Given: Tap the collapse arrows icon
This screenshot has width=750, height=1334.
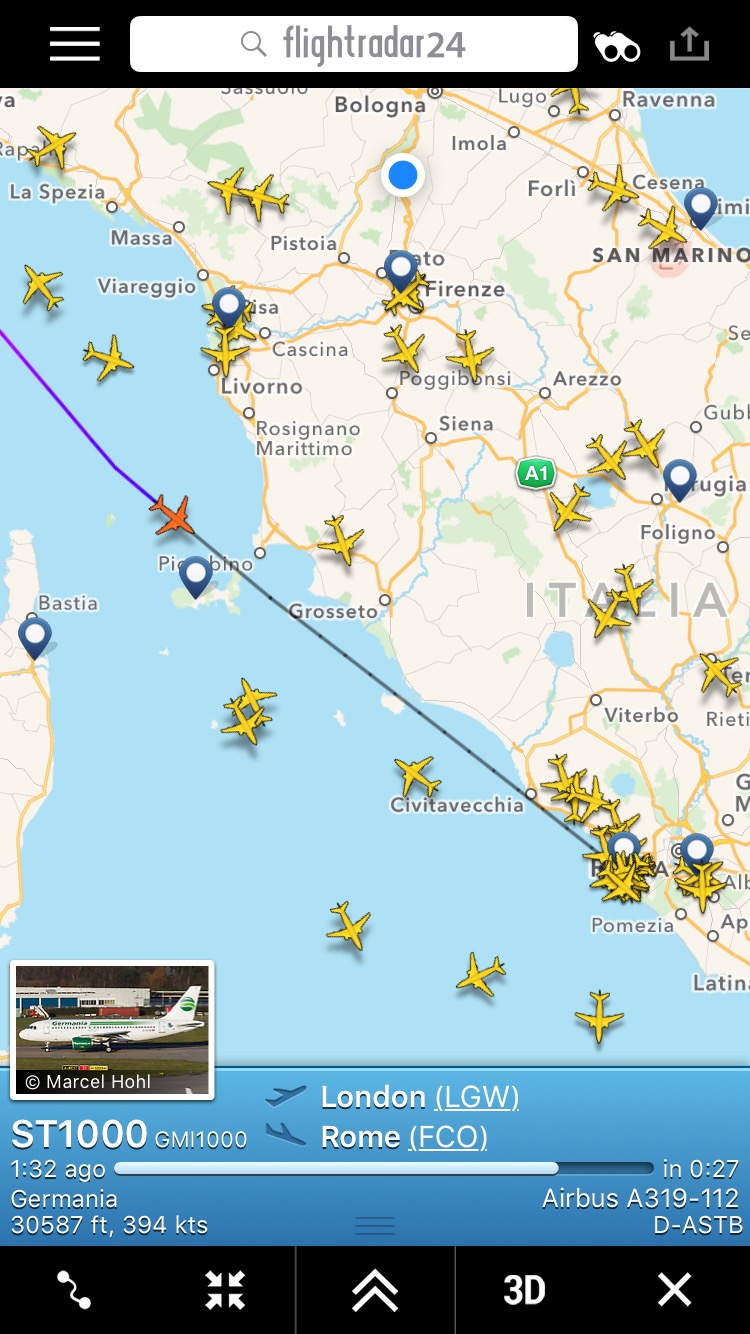Looking at the screenshot, I should [225, 1290].
